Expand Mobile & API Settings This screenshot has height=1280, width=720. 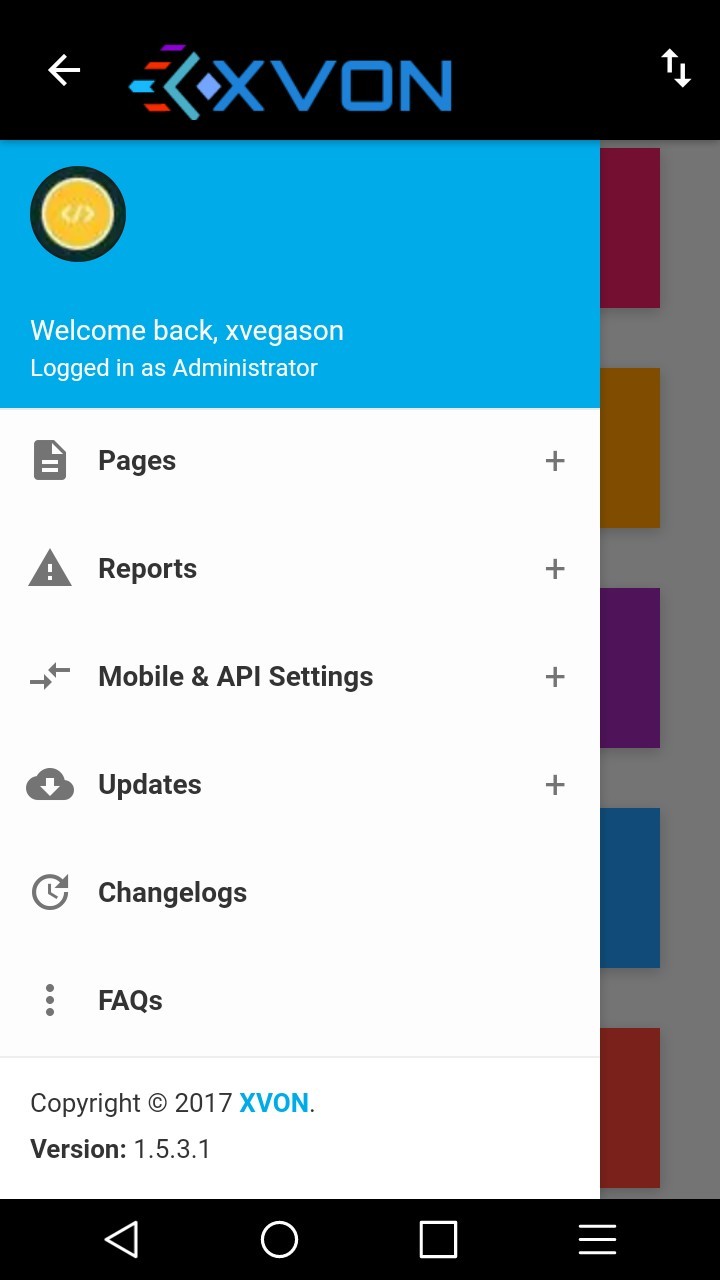click(x=554, y=677)
